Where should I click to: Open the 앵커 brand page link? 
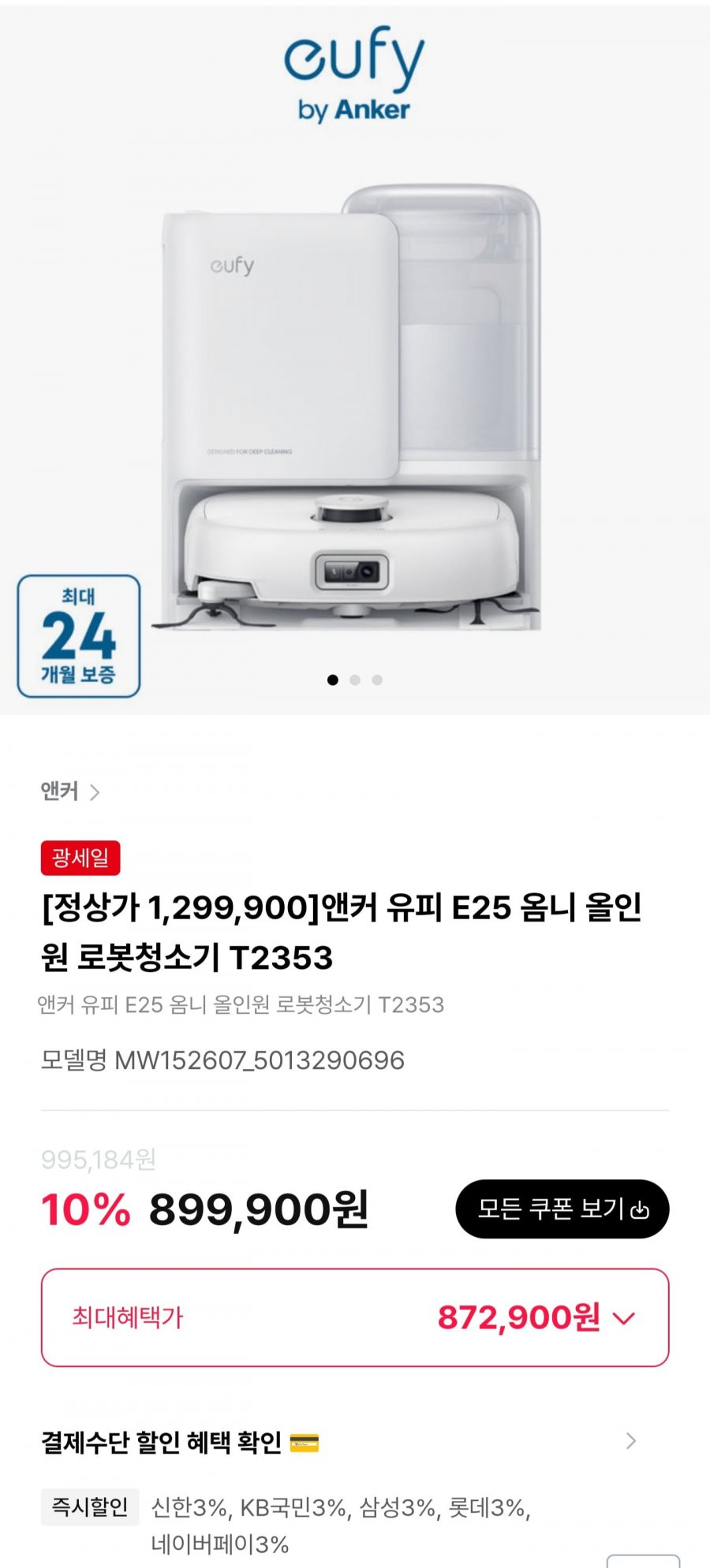69,791
